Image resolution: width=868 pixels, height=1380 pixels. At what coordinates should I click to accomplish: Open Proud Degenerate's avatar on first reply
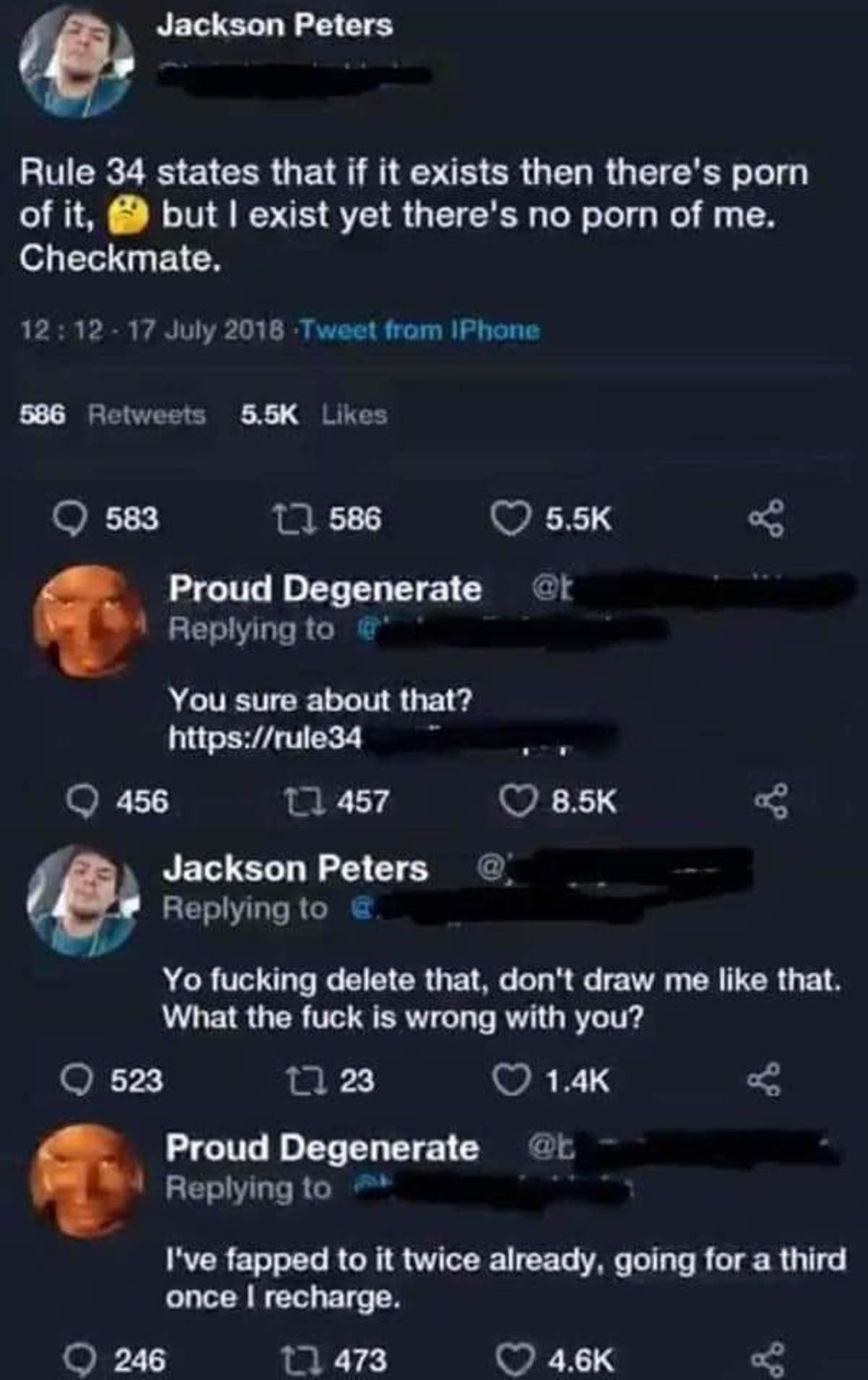click(90, 621)
